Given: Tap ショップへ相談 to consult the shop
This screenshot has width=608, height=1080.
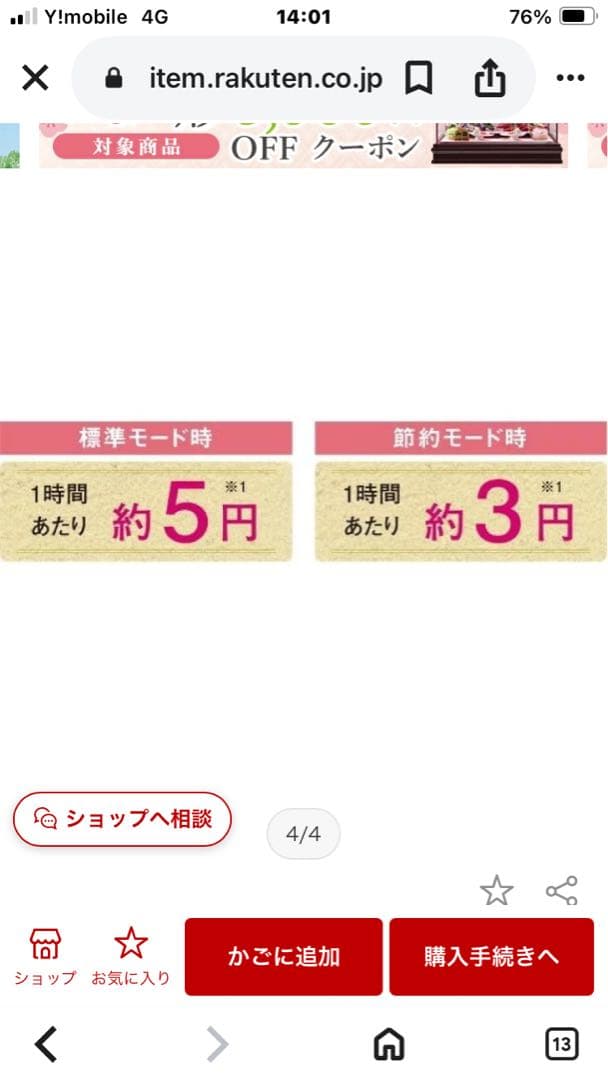Looking at the screenshot, I should coord(122,819).
